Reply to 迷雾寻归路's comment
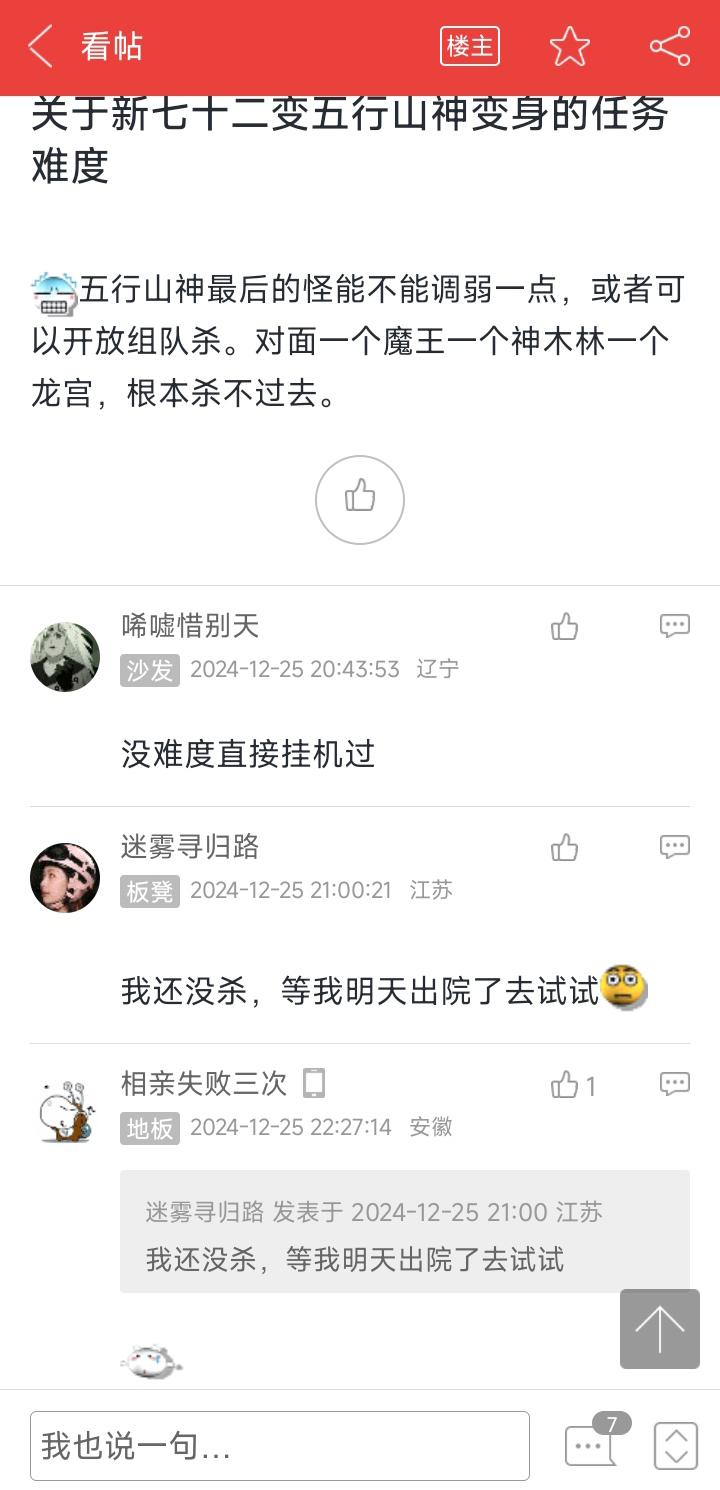 [675, 848]
